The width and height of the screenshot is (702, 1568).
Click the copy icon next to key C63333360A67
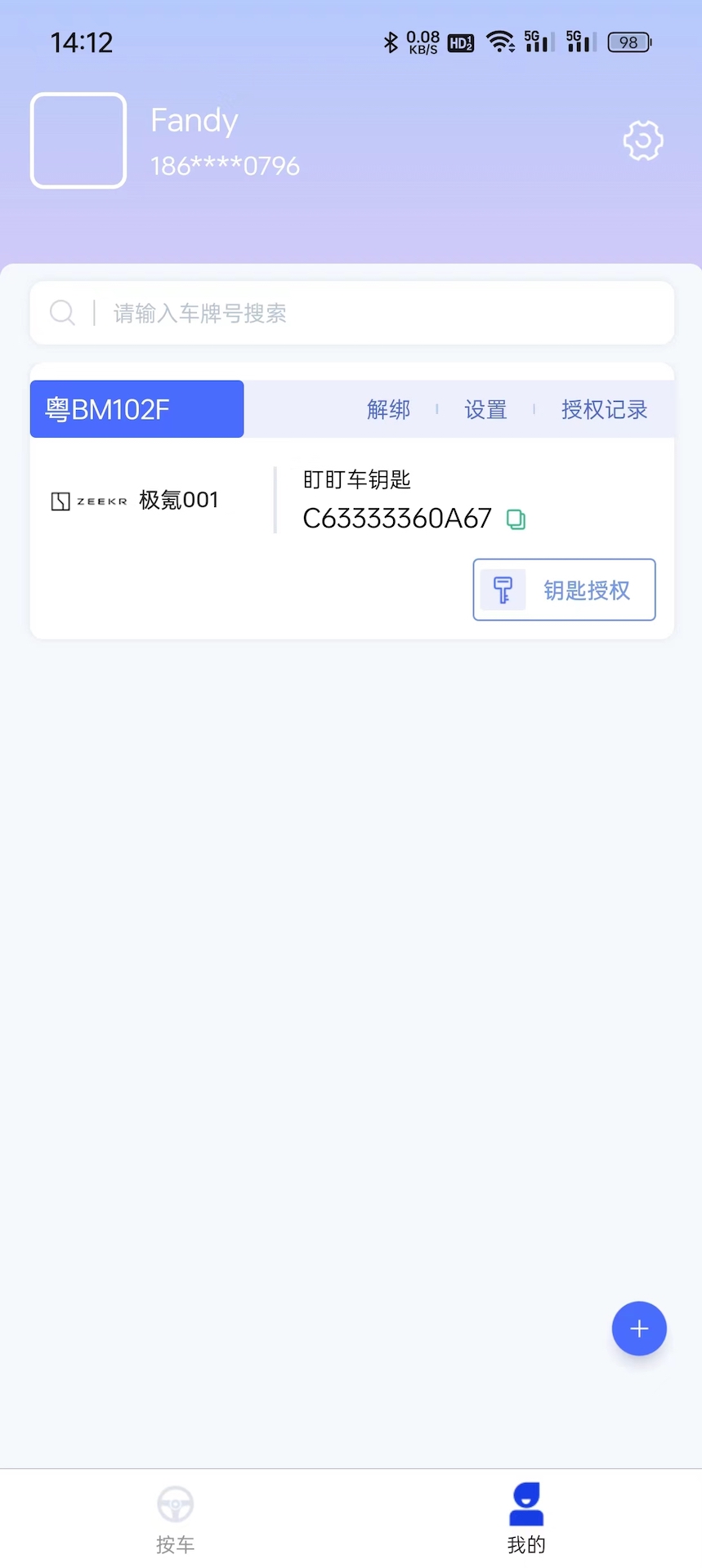pos(516,519)
